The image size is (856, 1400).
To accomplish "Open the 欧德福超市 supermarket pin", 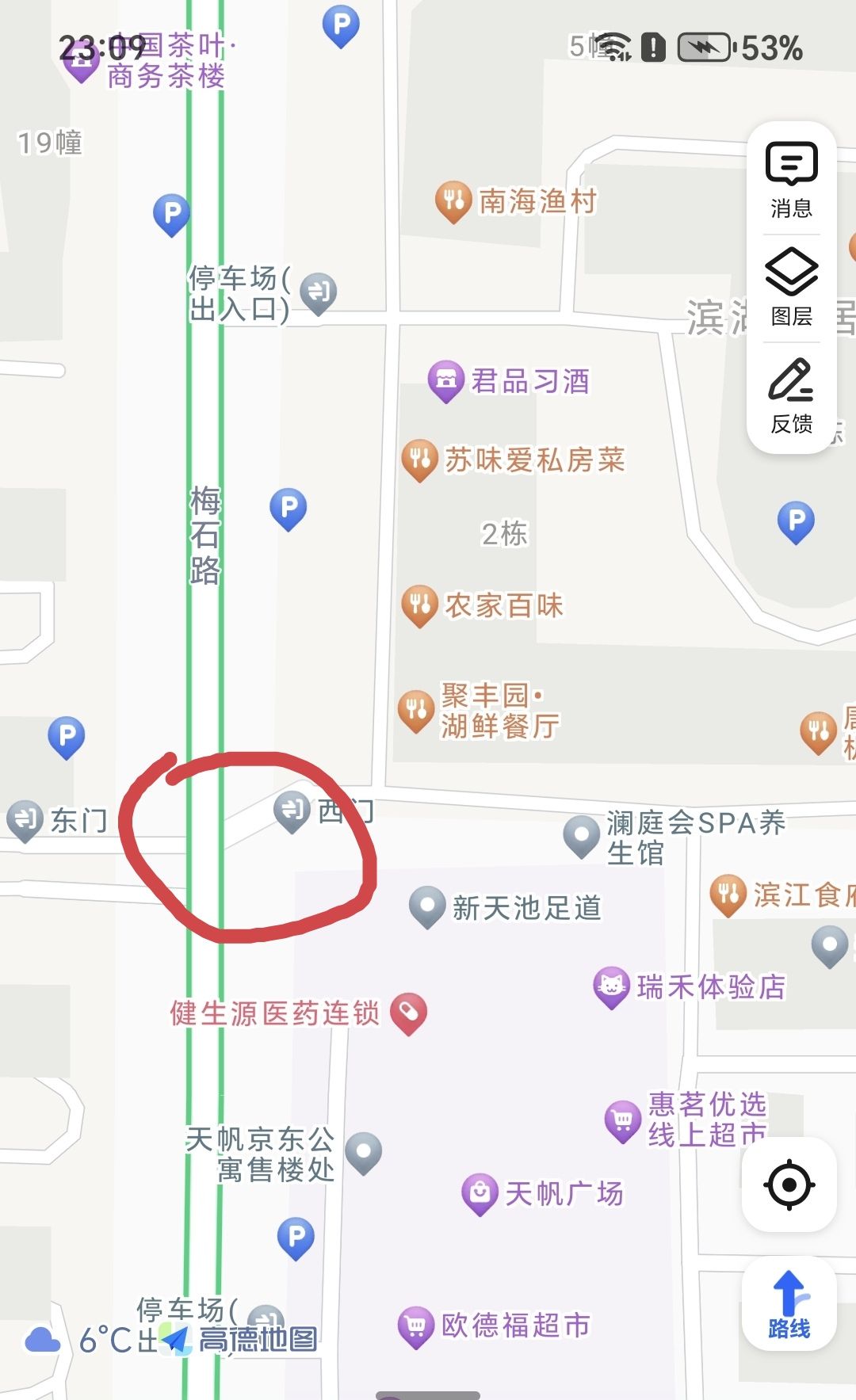I will click(416, 1325).
